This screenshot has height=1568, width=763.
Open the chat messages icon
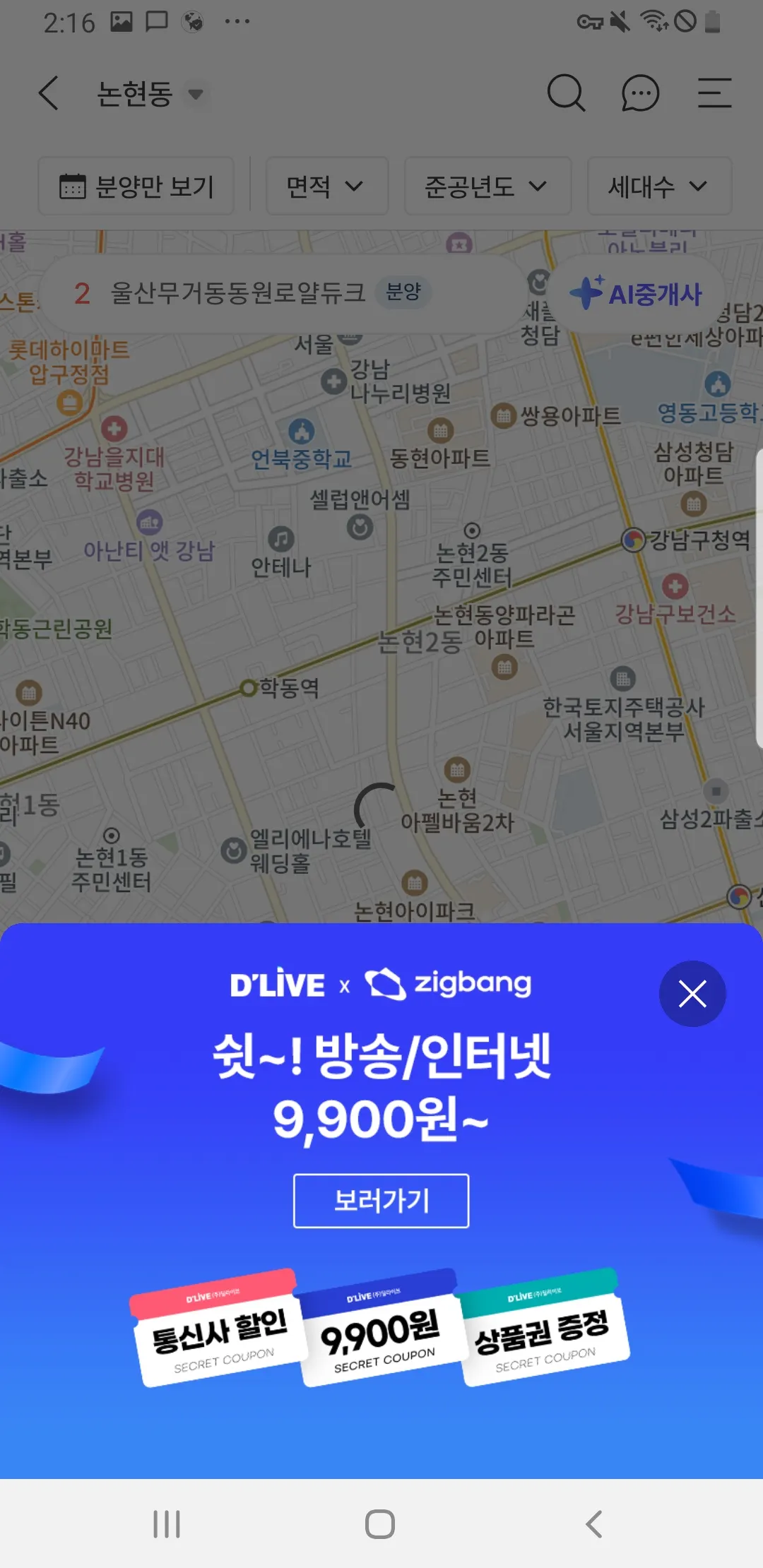click(x=640, y=93)
